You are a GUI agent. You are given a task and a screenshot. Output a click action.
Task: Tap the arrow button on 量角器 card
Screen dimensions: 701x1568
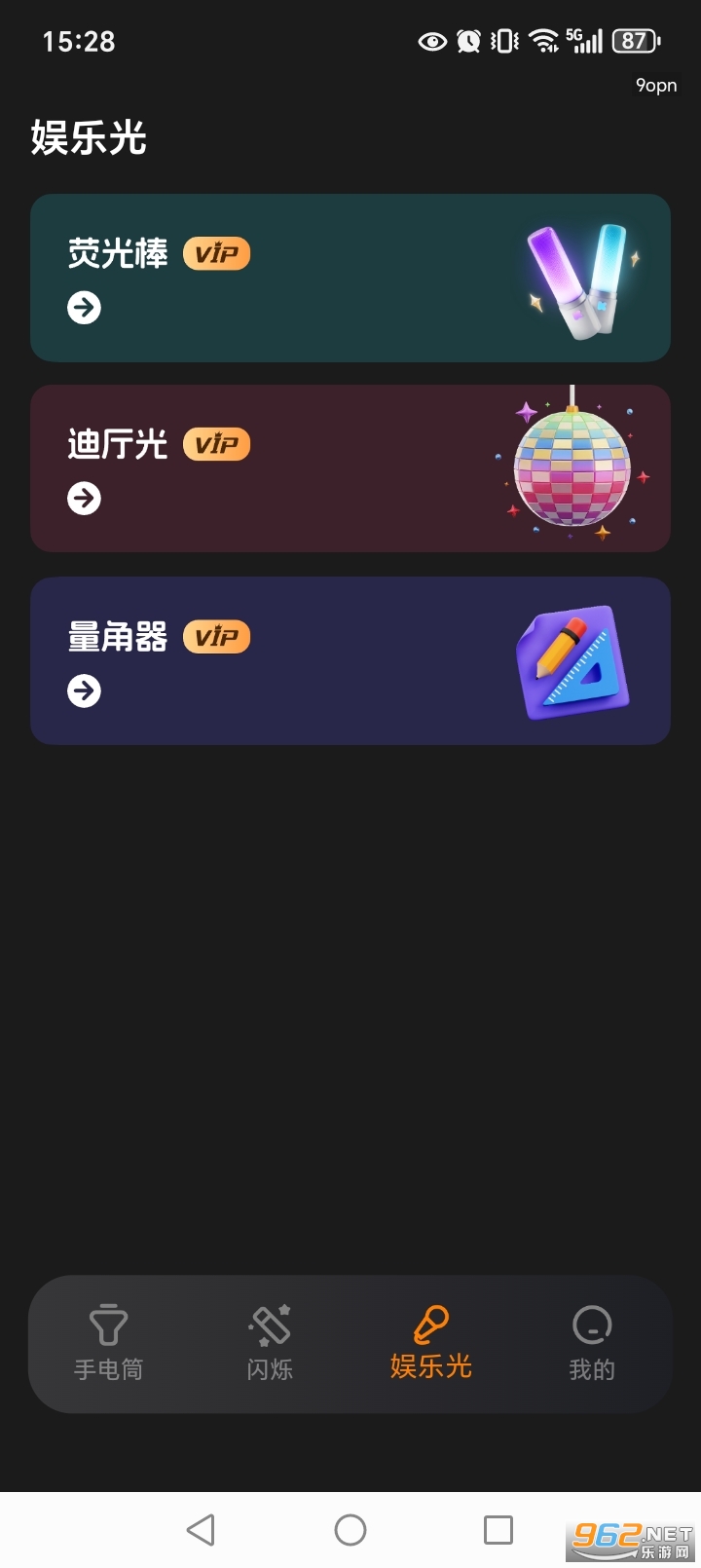coord(85,691)
